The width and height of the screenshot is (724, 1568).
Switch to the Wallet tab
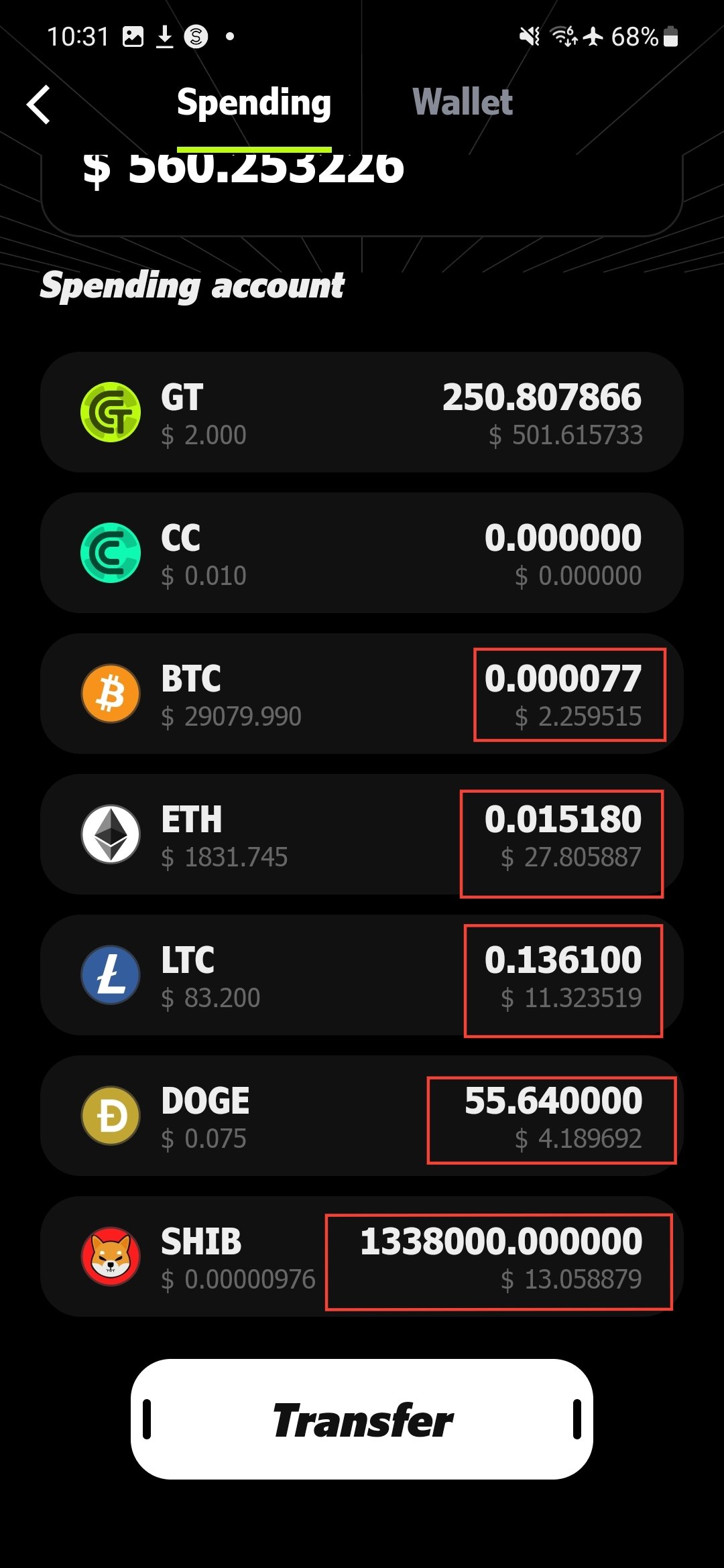[462, 103]
